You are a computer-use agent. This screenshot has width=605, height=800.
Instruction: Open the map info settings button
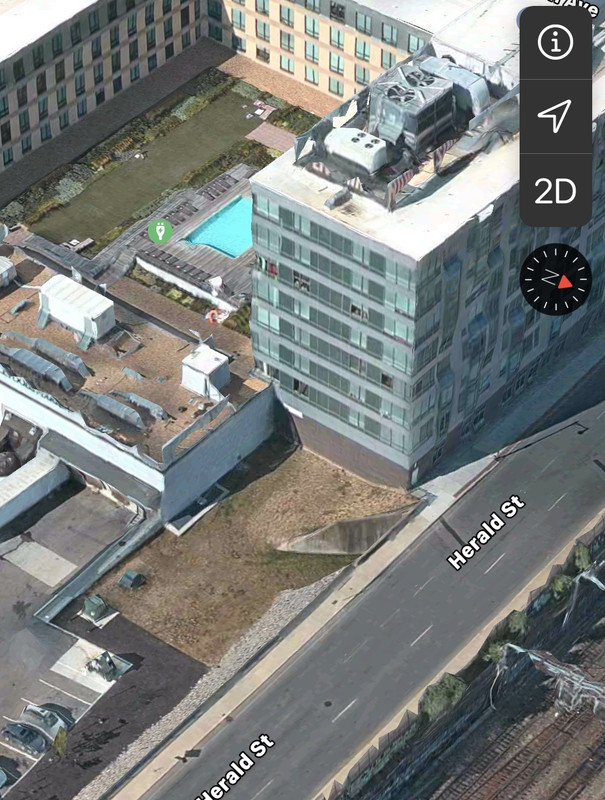555,43
